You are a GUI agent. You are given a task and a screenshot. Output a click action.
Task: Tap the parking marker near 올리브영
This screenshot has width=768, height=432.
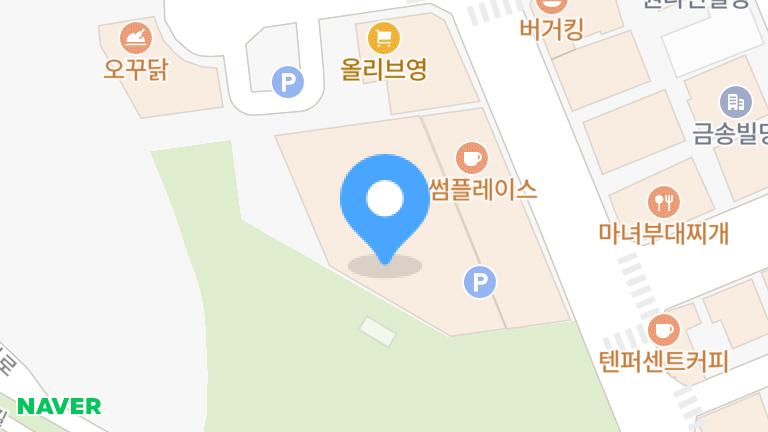[288, 81]
